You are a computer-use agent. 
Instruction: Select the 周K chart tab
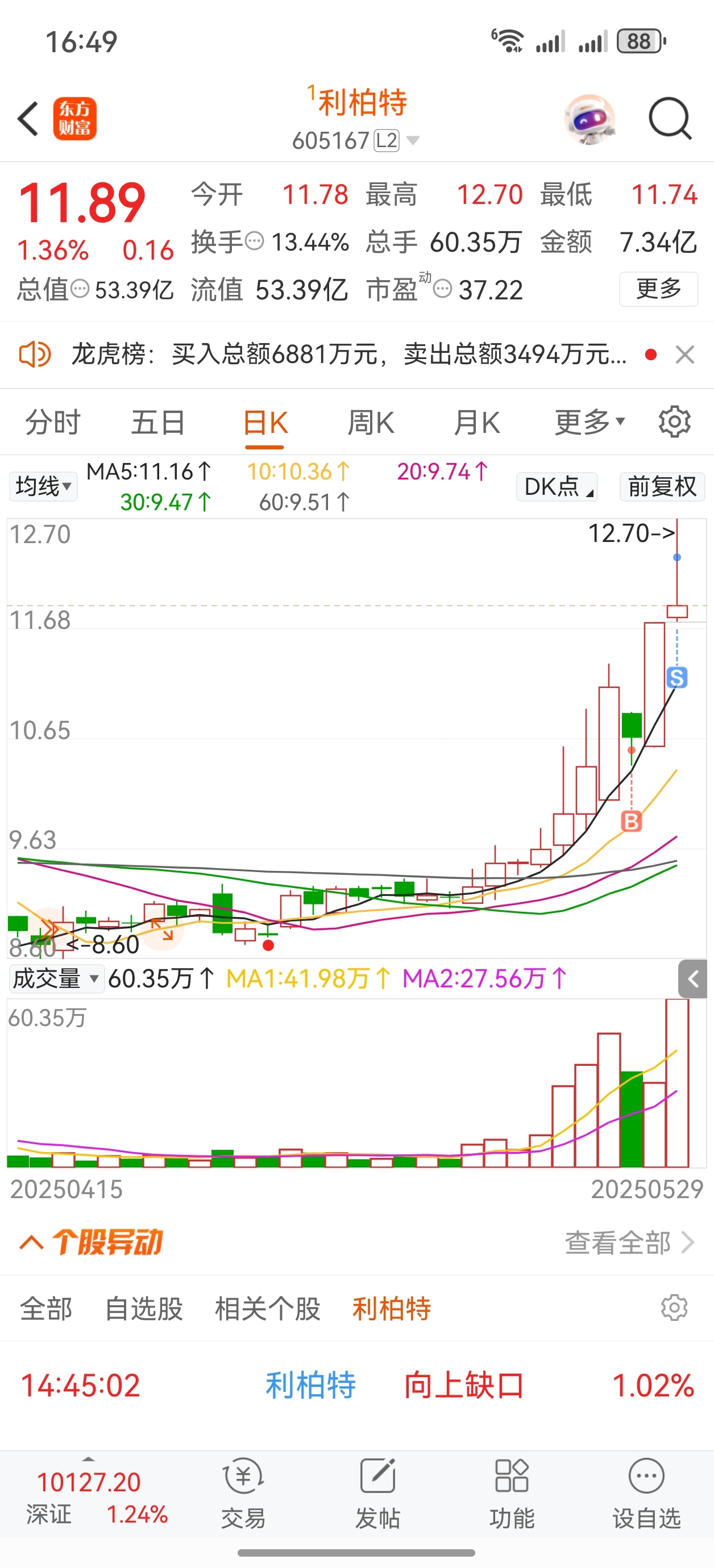point(371,423)
